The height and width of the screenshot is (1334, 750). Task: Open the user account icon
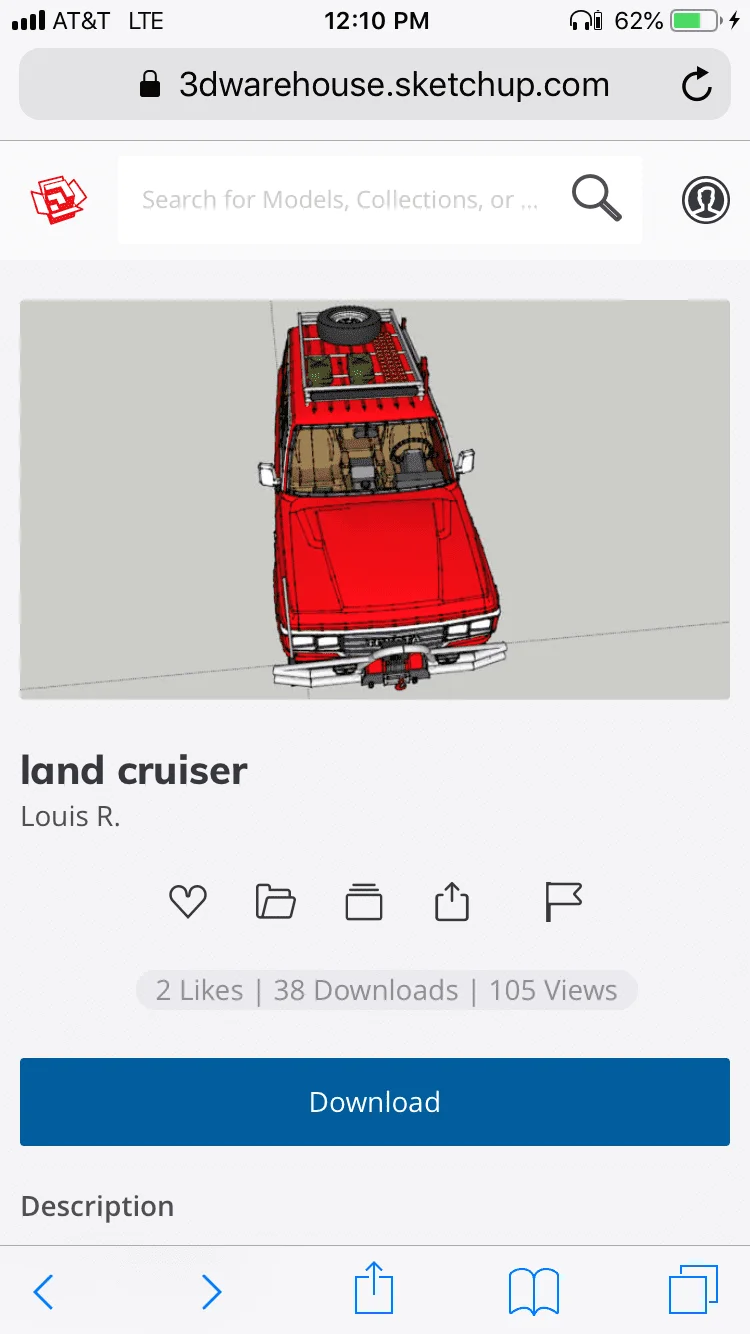coord(705,200)
